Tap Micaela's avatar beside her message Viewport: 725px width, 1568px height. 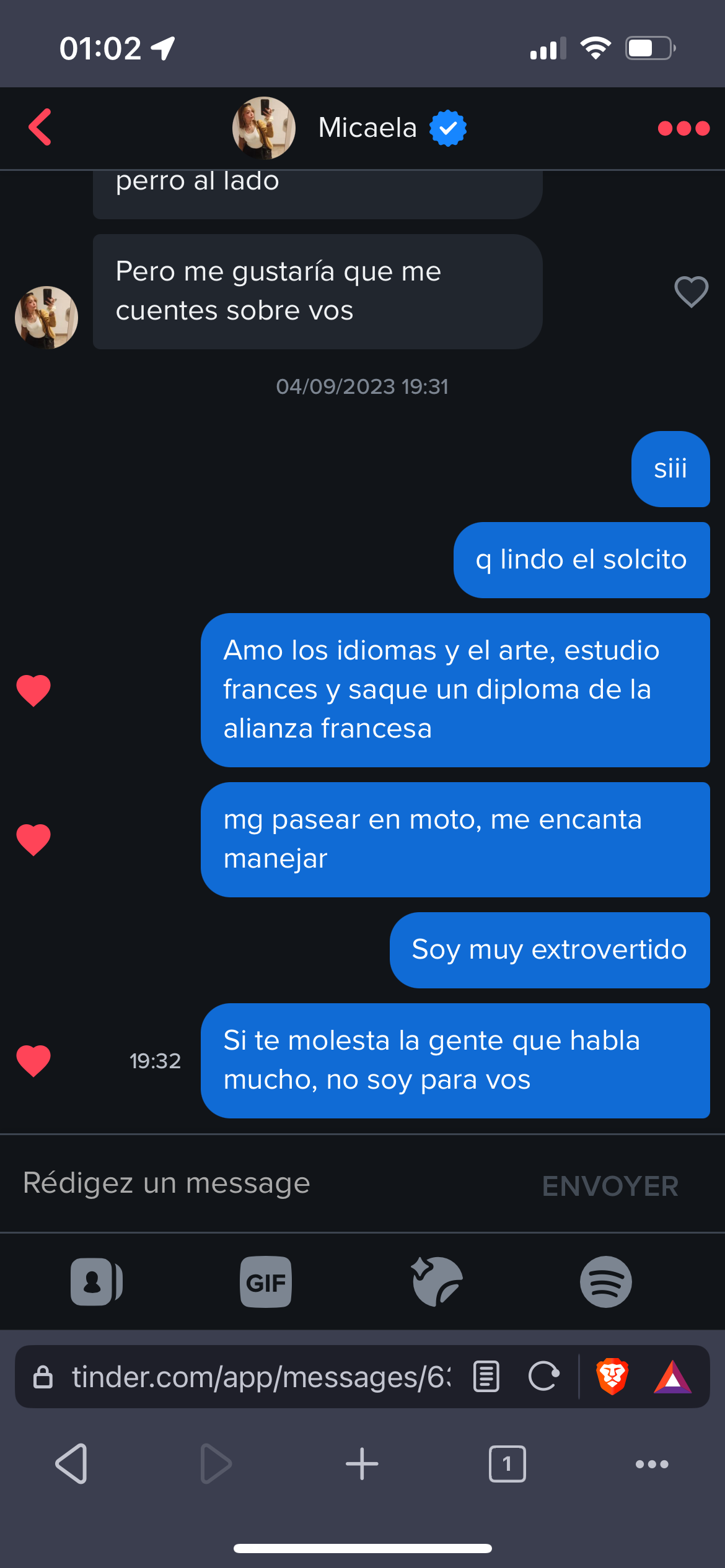point(46,317)
